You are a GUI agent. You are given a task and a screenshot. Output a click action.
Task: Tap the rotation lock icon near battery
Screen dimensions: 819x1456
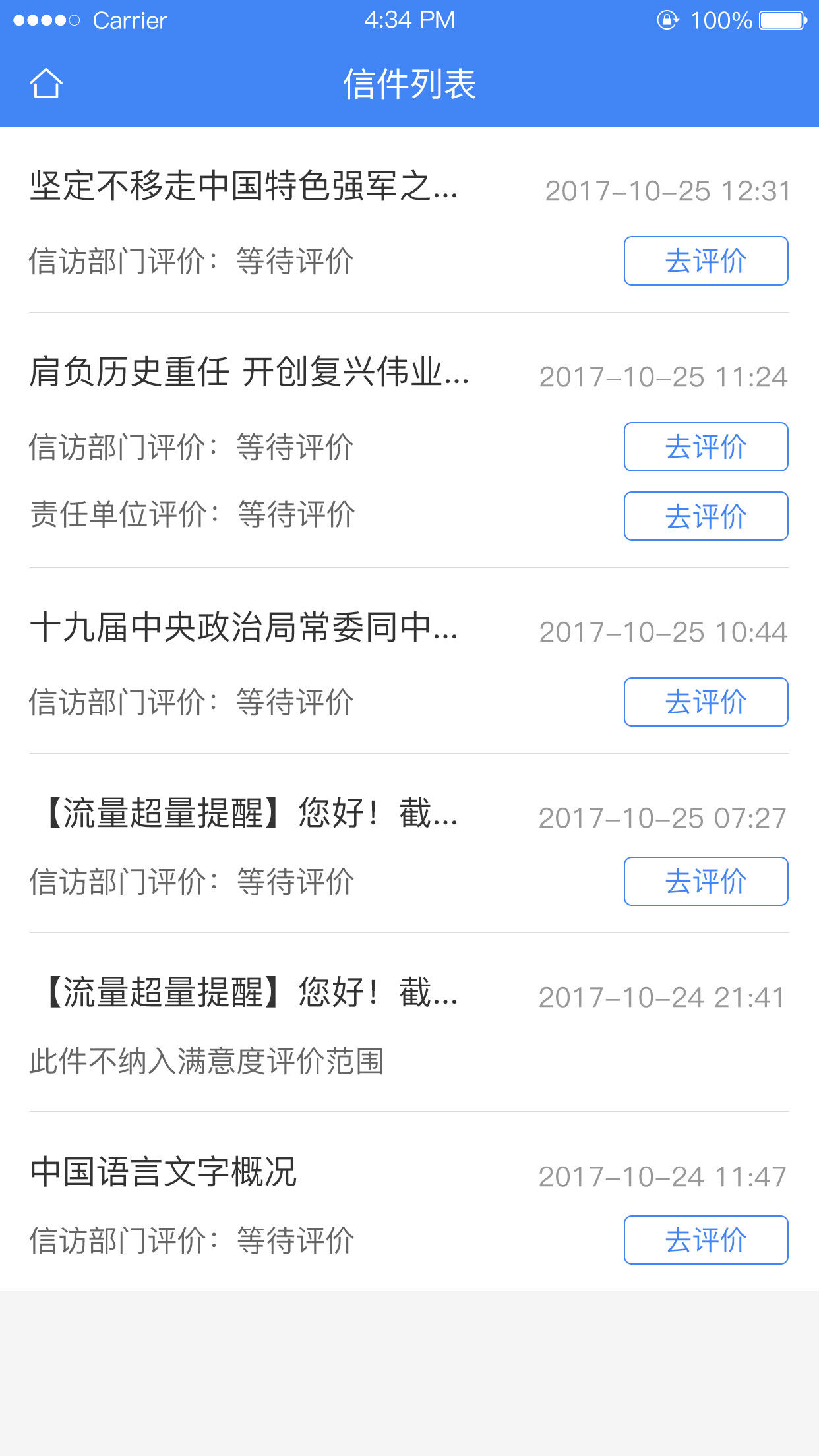(x=667, y=20)
